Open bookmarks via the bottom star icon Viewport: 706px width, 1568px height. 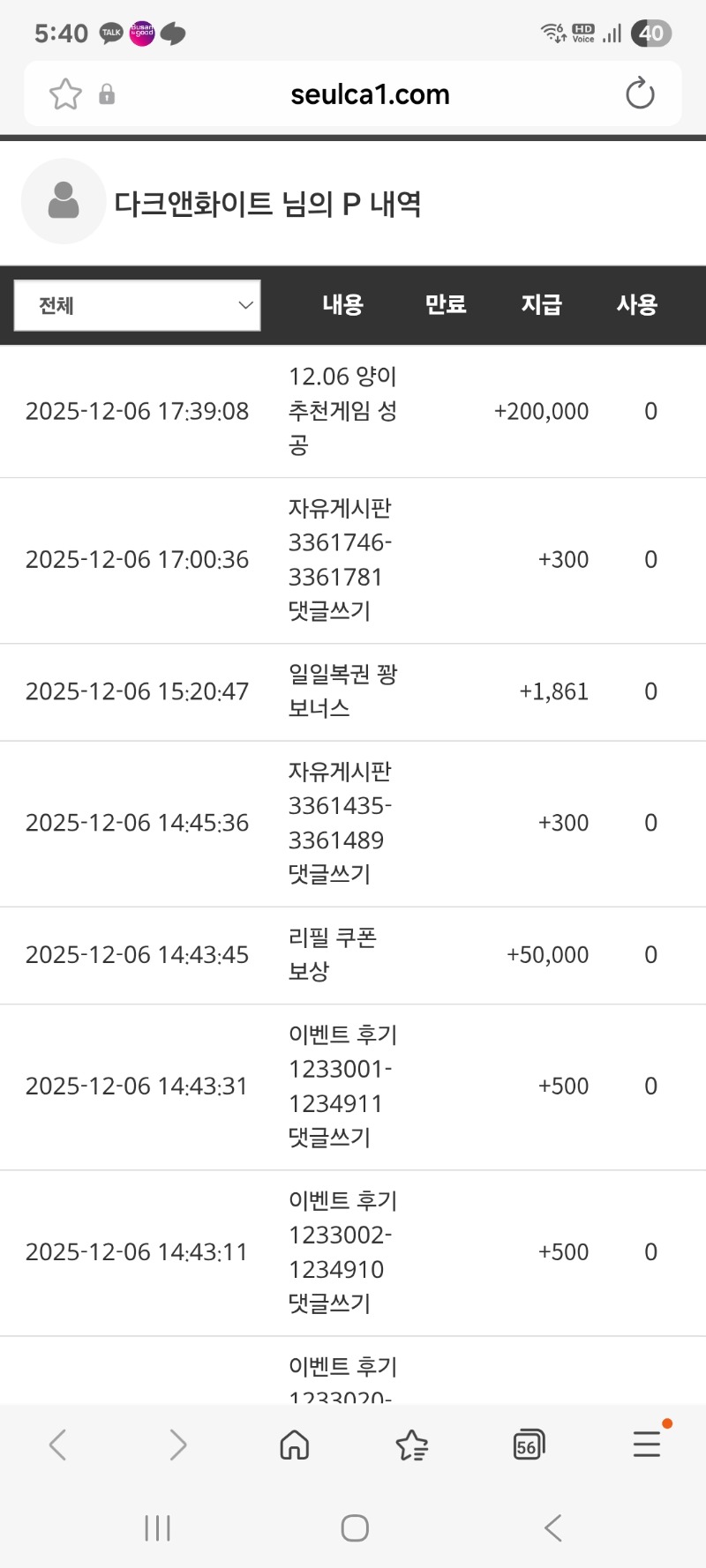click(x=412, y=1444)
